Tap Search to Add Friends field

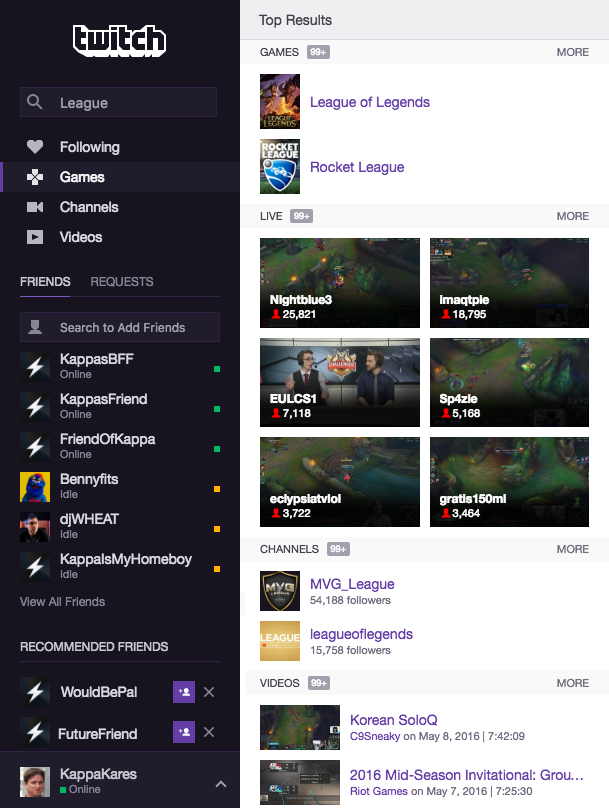[121, 327]
